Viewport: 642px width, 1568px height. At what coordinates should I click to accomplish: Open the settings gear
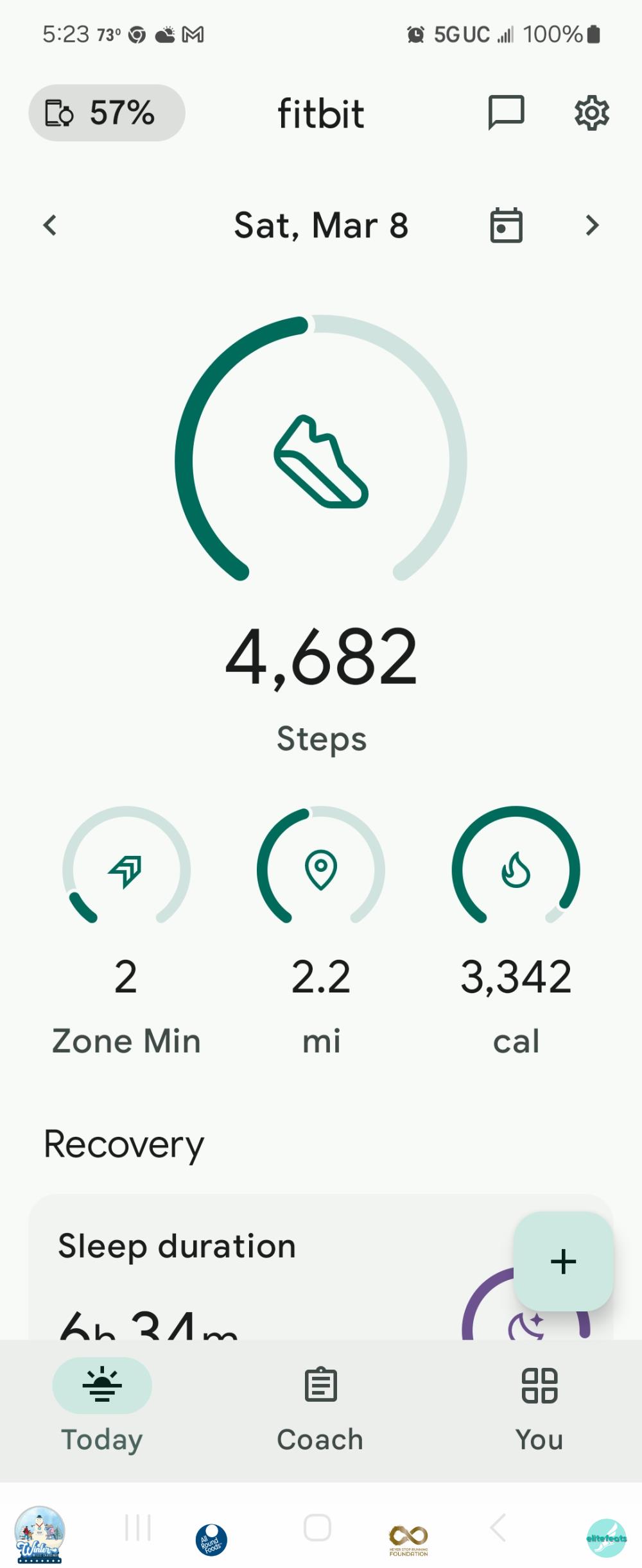pos(591,114)
